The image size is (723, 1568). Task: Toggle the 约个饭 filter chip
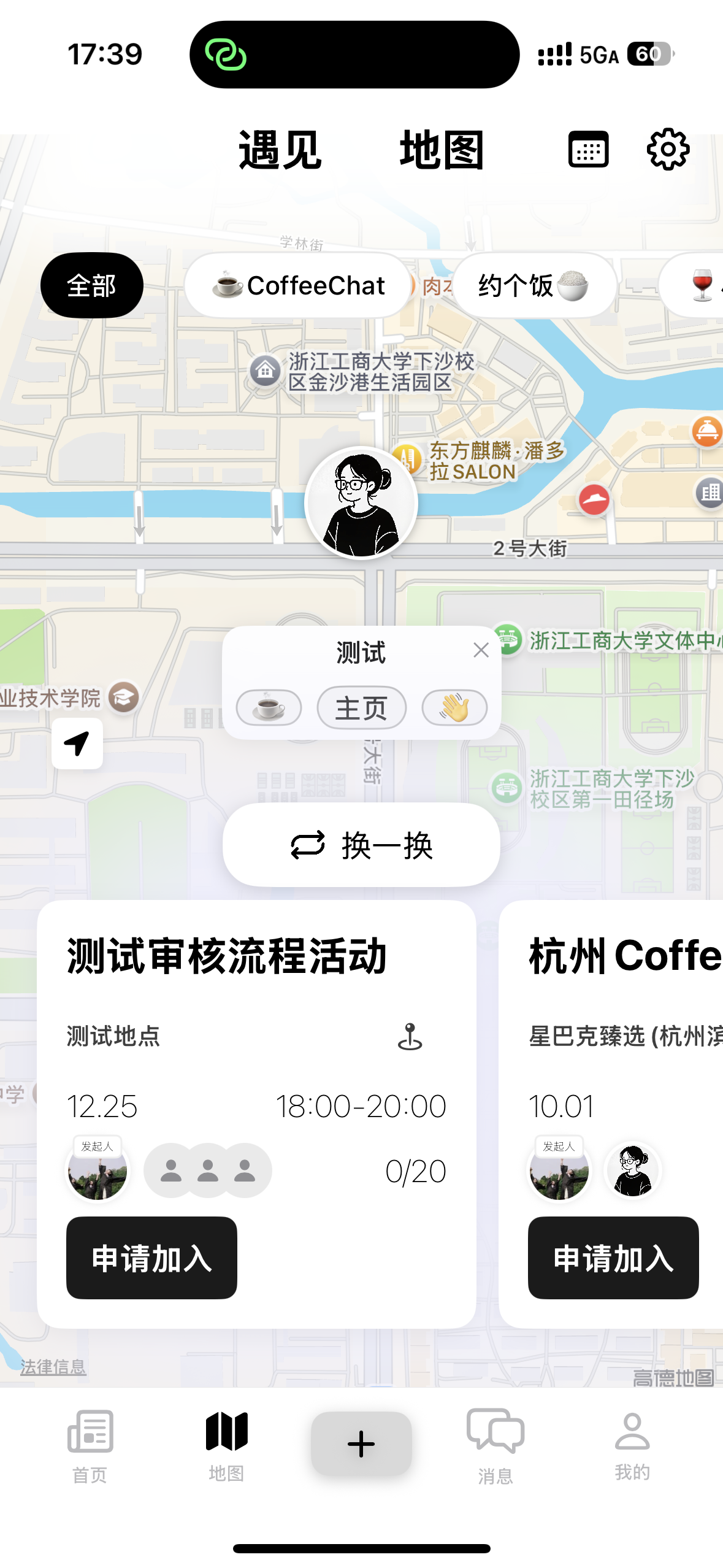click(x=533, y=285)
